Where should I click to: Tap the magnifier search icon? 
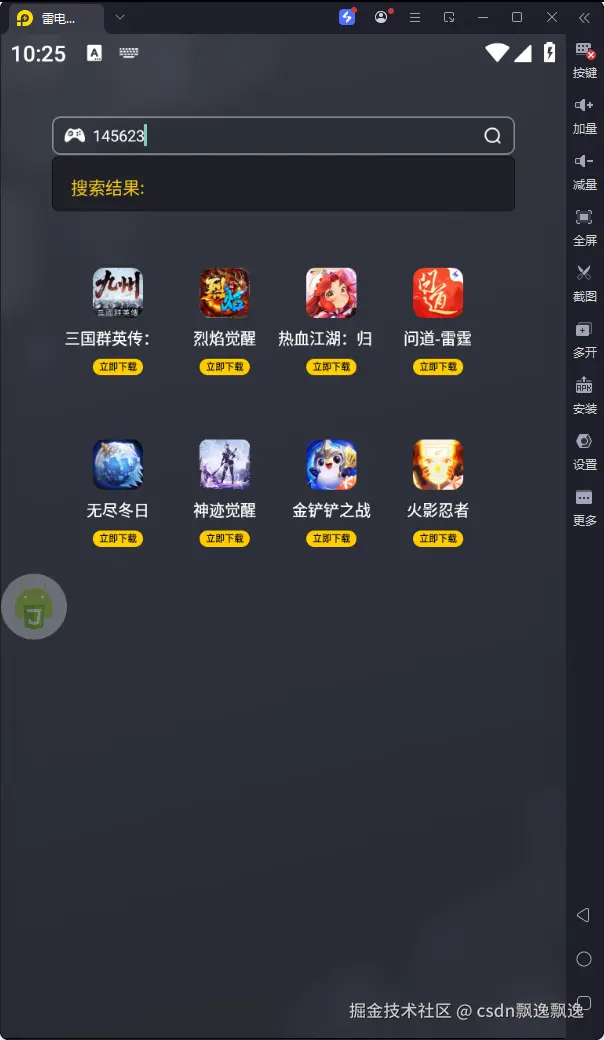[x=492, y=136]
